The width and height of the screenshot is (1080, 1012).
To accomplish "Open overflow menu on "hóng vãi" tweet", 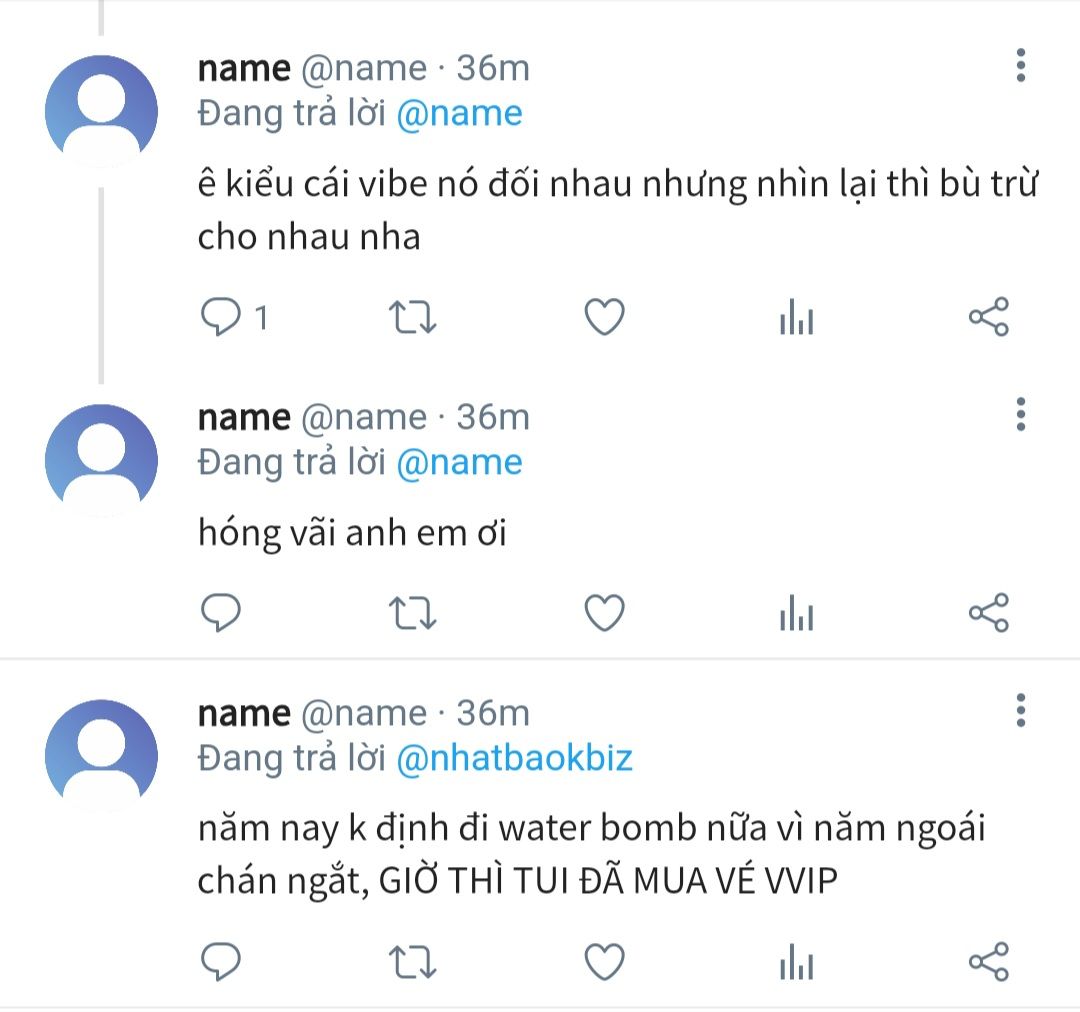I will coord(1021,414).
